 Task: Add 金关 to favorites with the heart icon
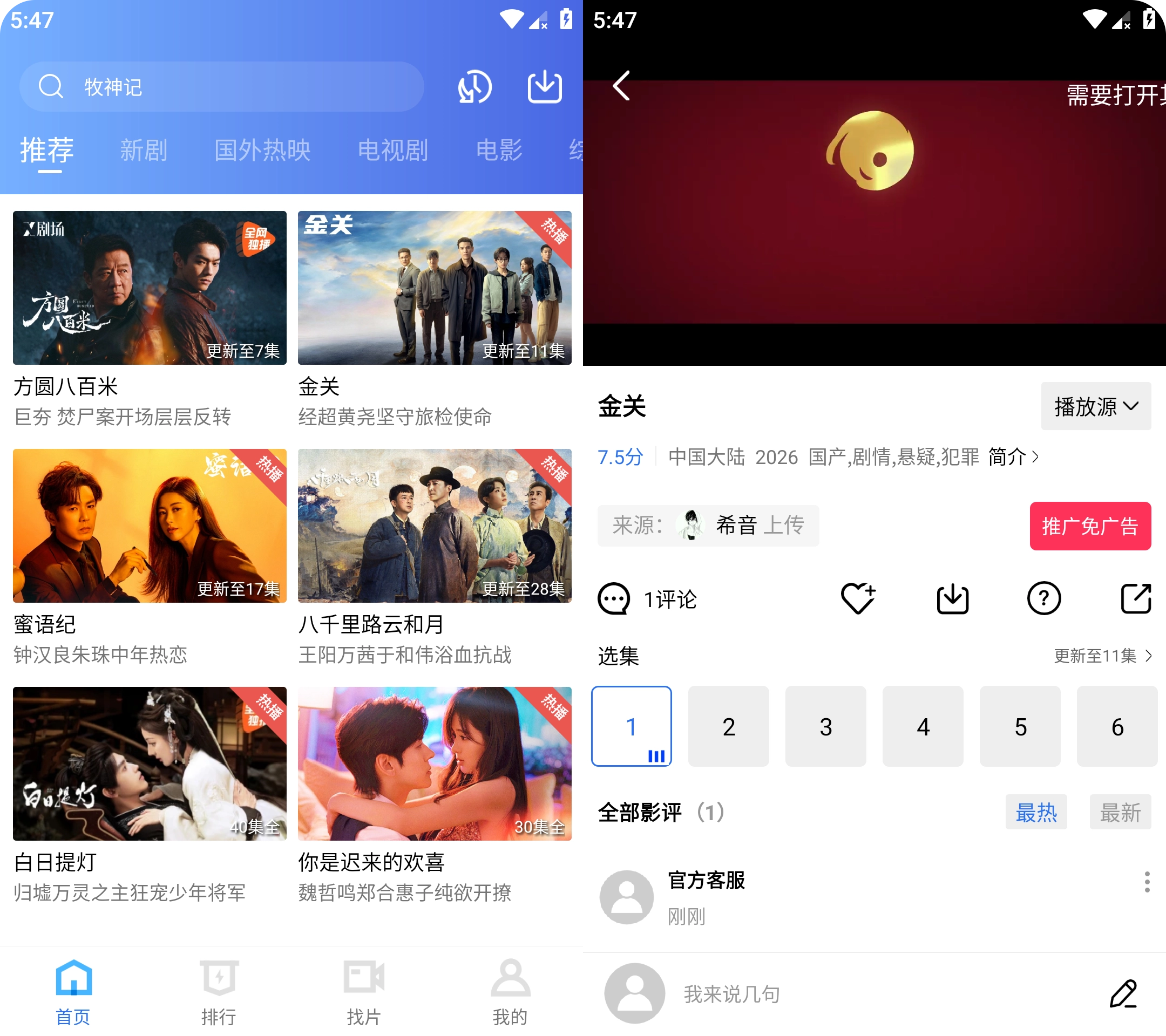click(x=857, y=599)
